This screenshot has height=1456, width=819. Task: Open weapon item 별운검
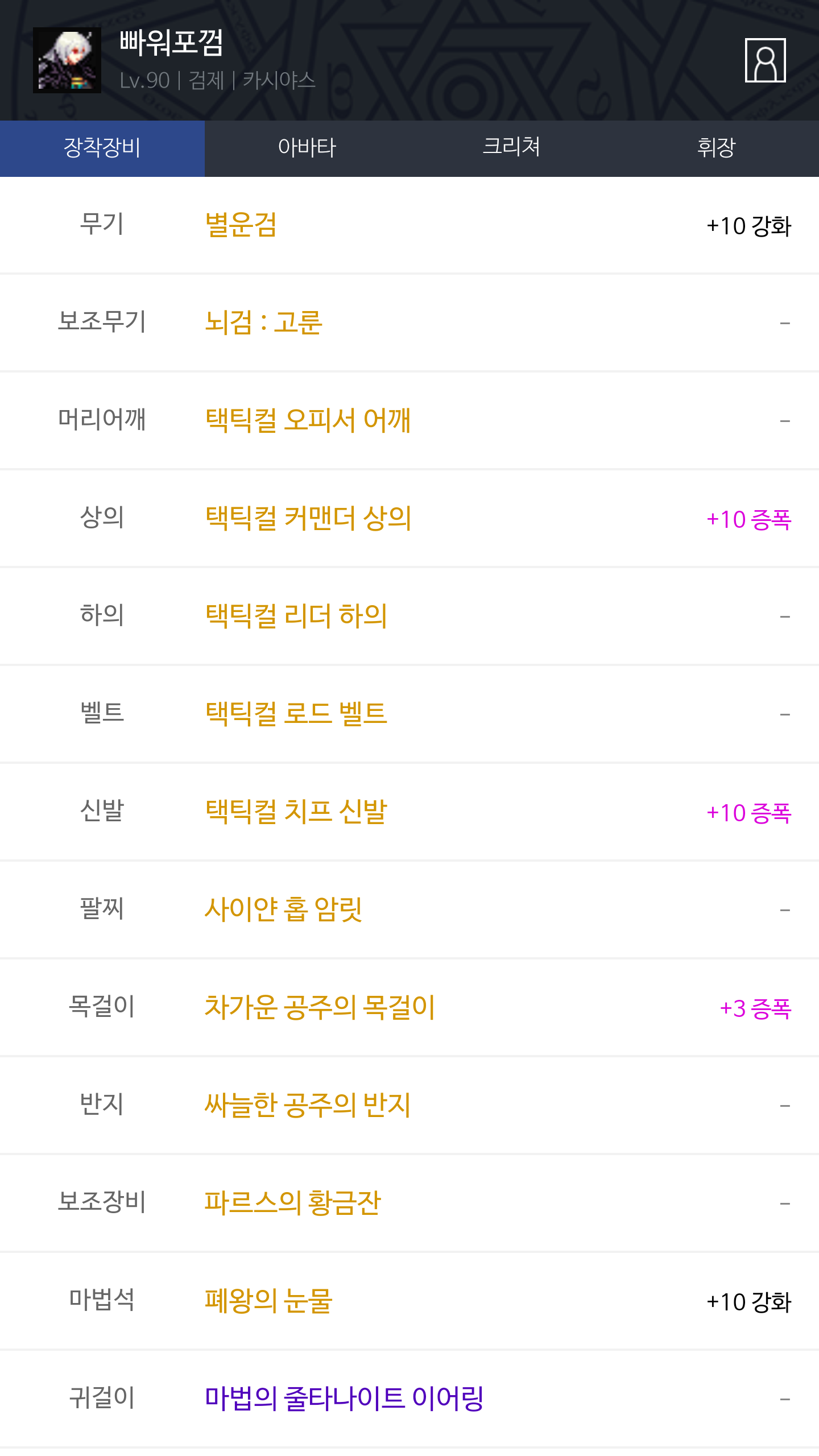[241, 225]
